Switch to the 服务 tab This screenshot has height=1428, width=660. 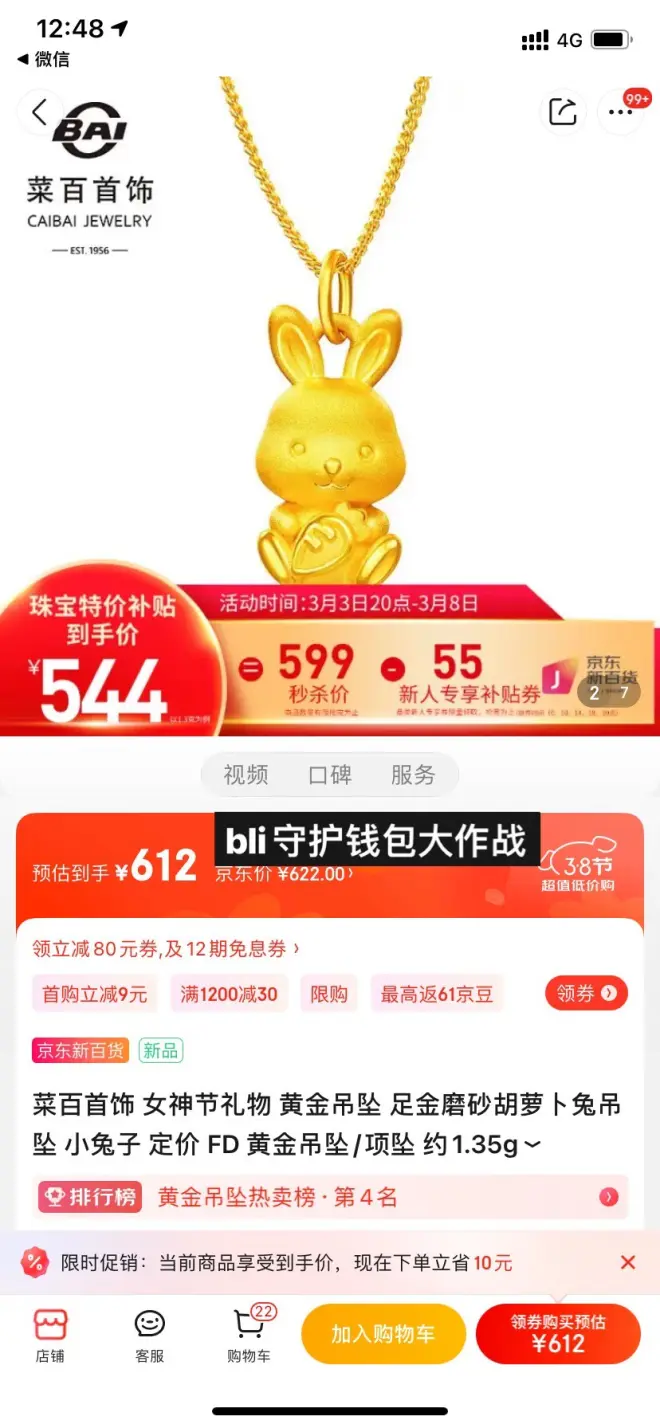coord(413,775)
